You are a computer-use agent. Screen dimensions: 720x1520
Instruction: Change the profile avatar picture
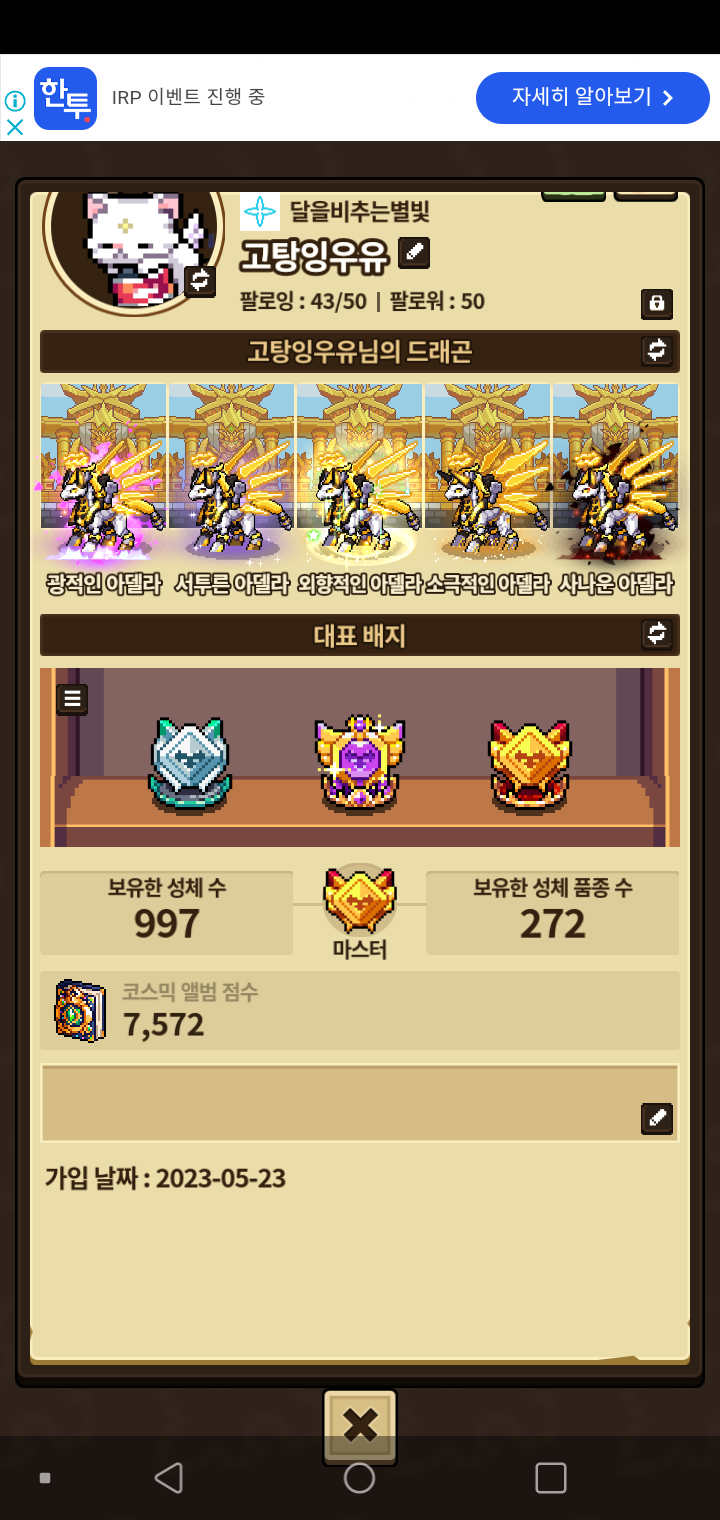pos(200,280)
